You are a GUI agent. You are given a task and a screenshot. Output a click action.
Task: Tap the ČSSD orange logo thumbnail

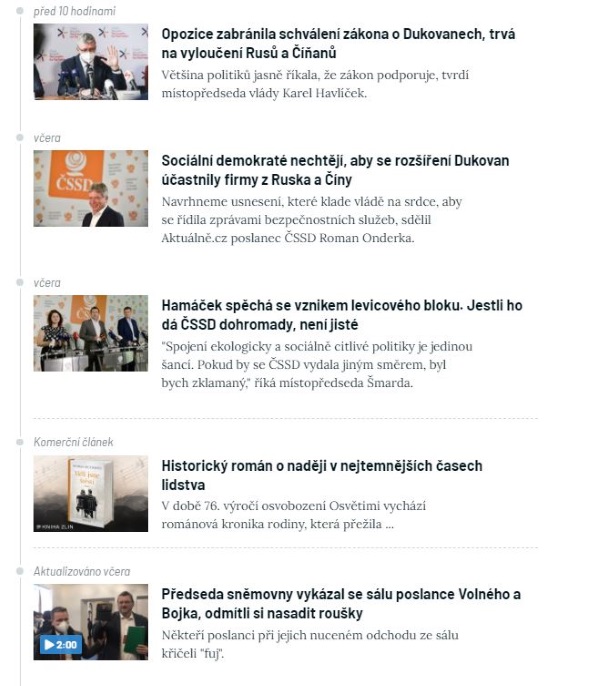(x=90, y=188)
